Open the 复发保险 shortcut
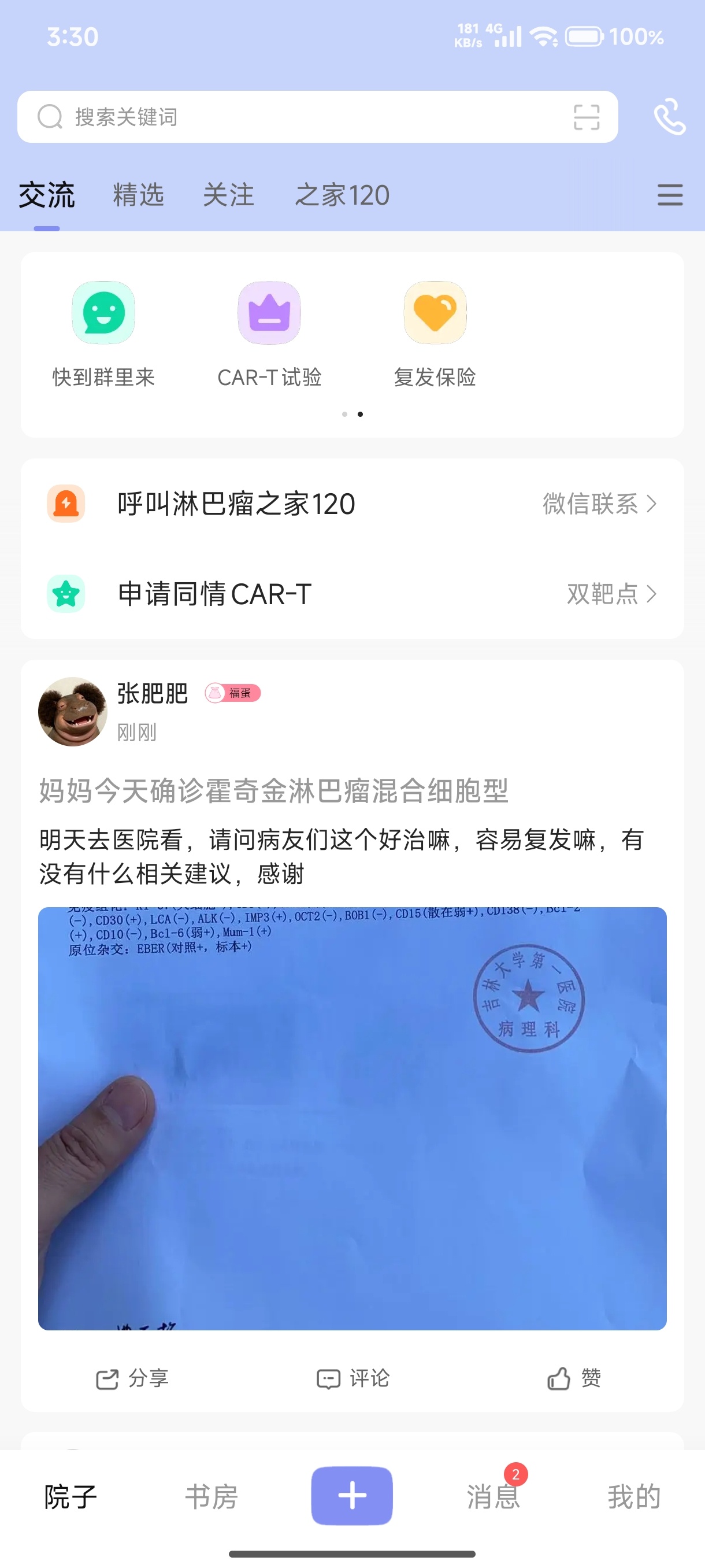 [435, 334]
